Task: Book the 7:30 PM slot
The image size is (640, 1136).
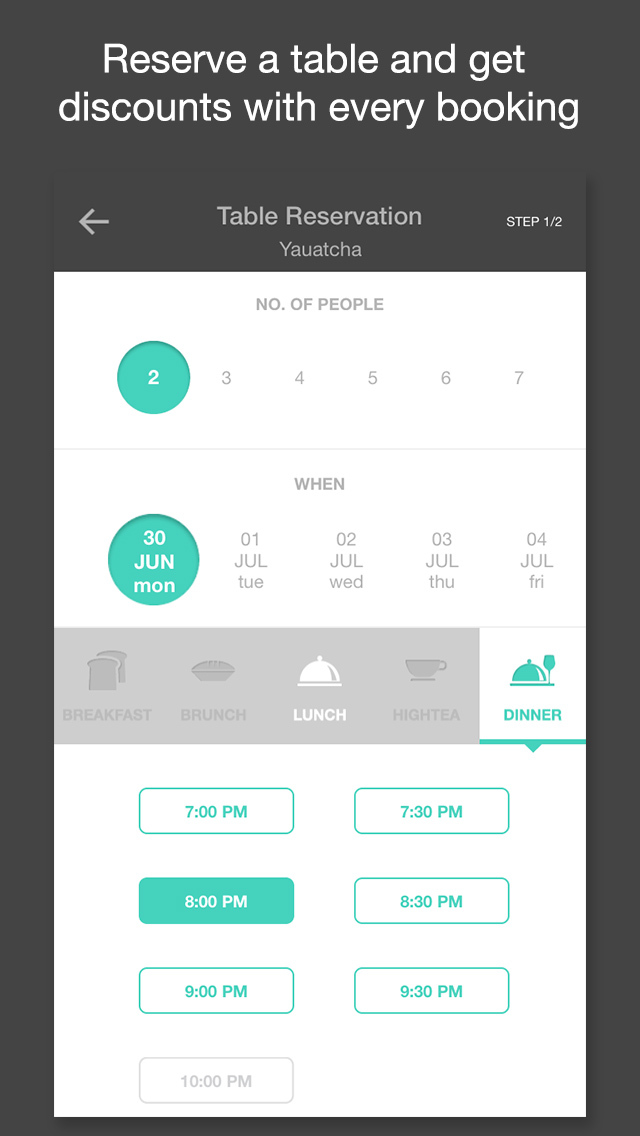Action: 431,811
